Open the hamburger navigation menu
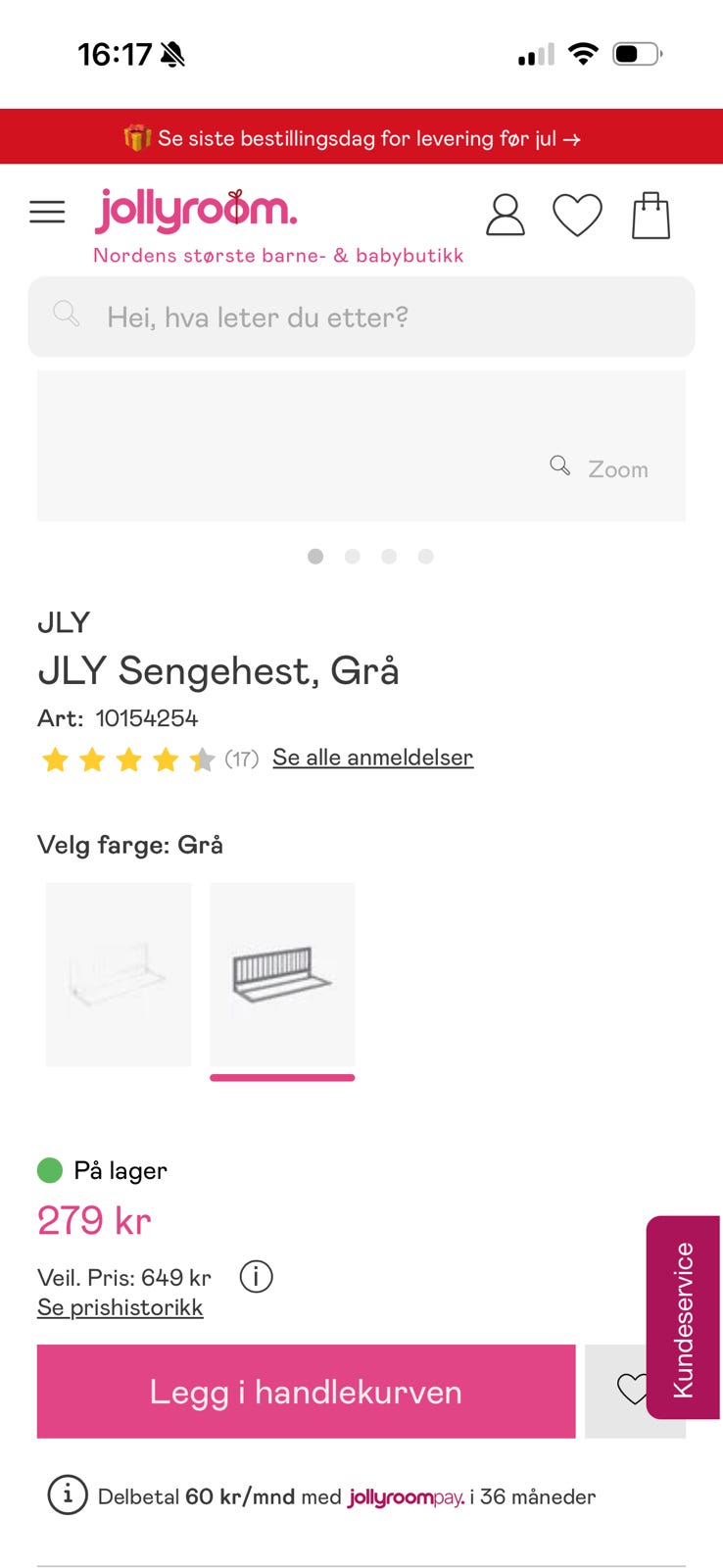Image resolution: width=723 pixels, height=1568 pixels. 47,212
